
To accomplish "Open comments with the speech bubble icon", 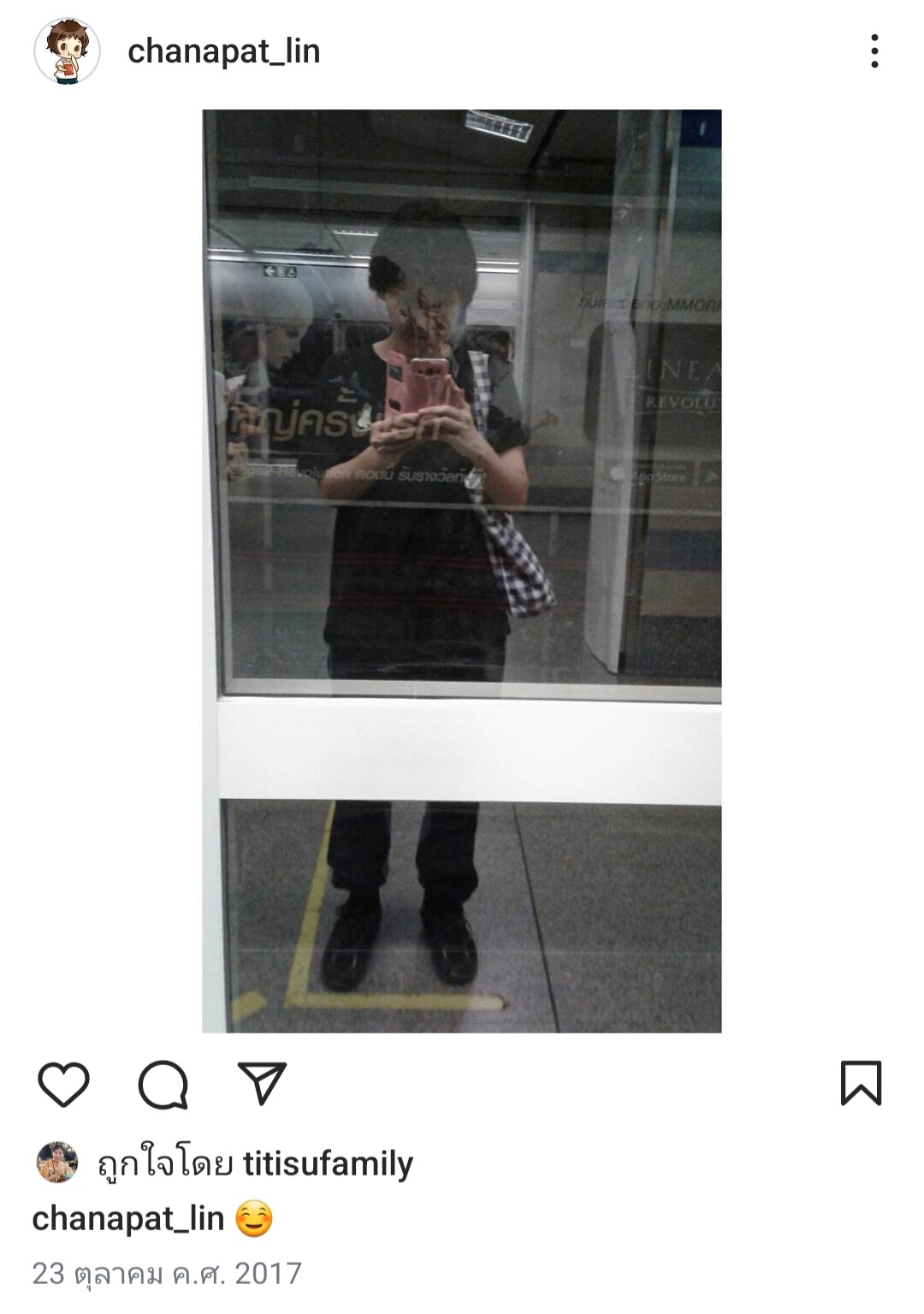I will click(x=163, y=1084).
